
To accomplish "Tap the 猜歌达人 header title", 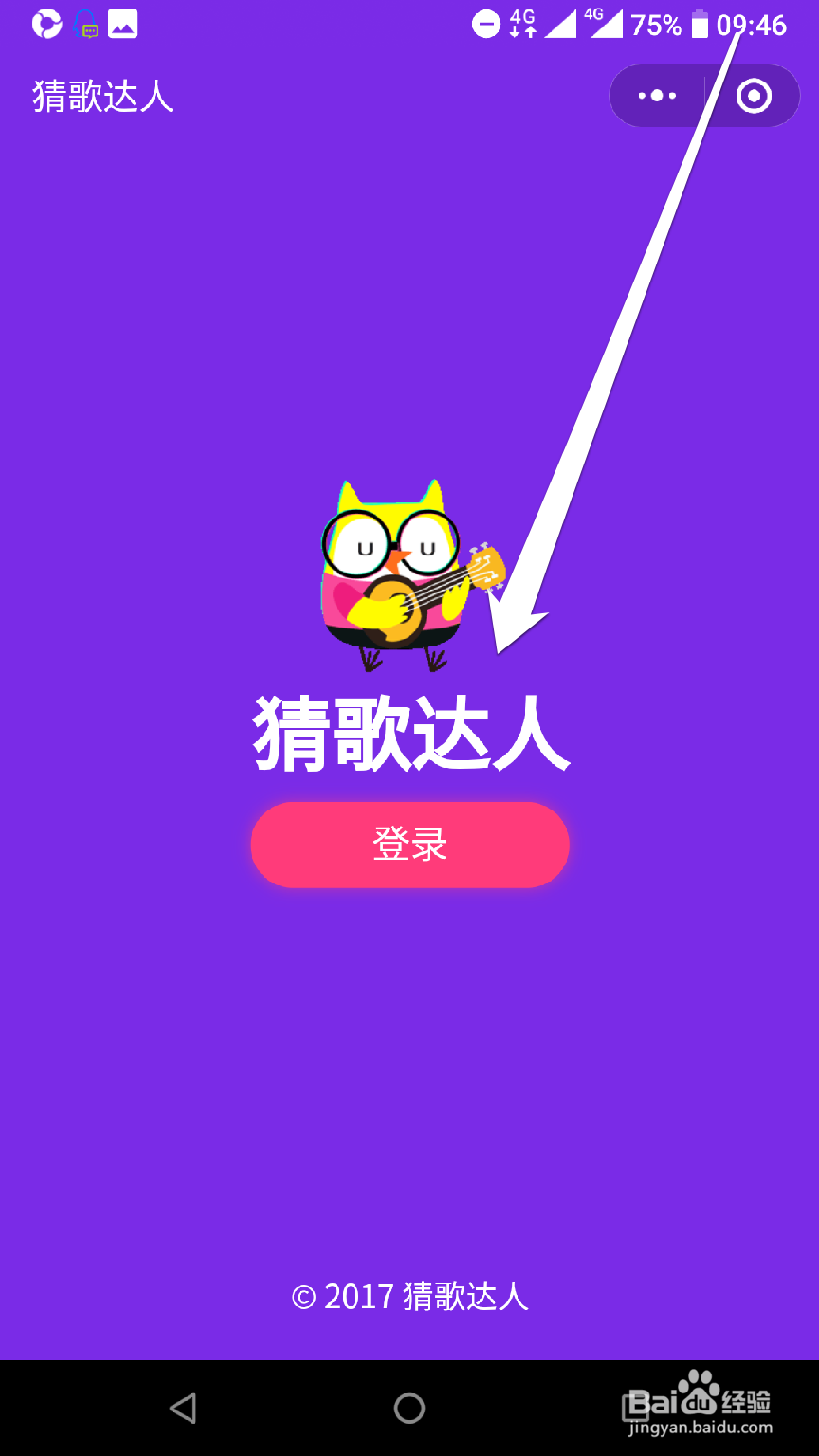I will click(x=100, y=95).
